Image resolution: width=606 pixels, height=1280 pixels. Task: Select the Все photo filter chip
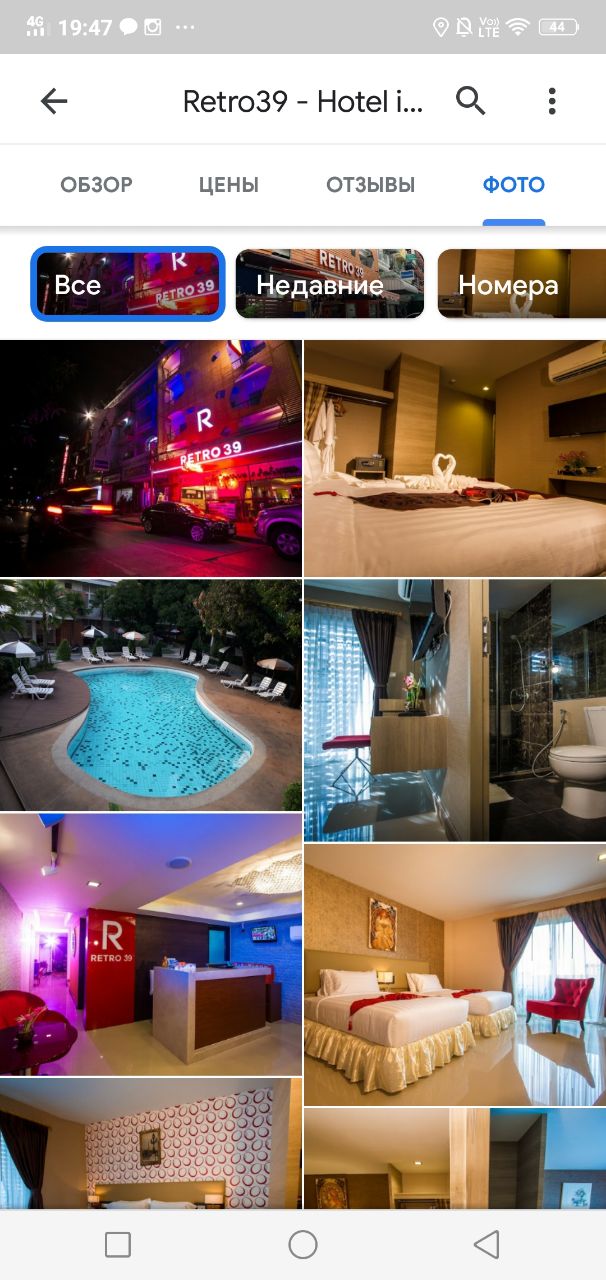(128, 284)
